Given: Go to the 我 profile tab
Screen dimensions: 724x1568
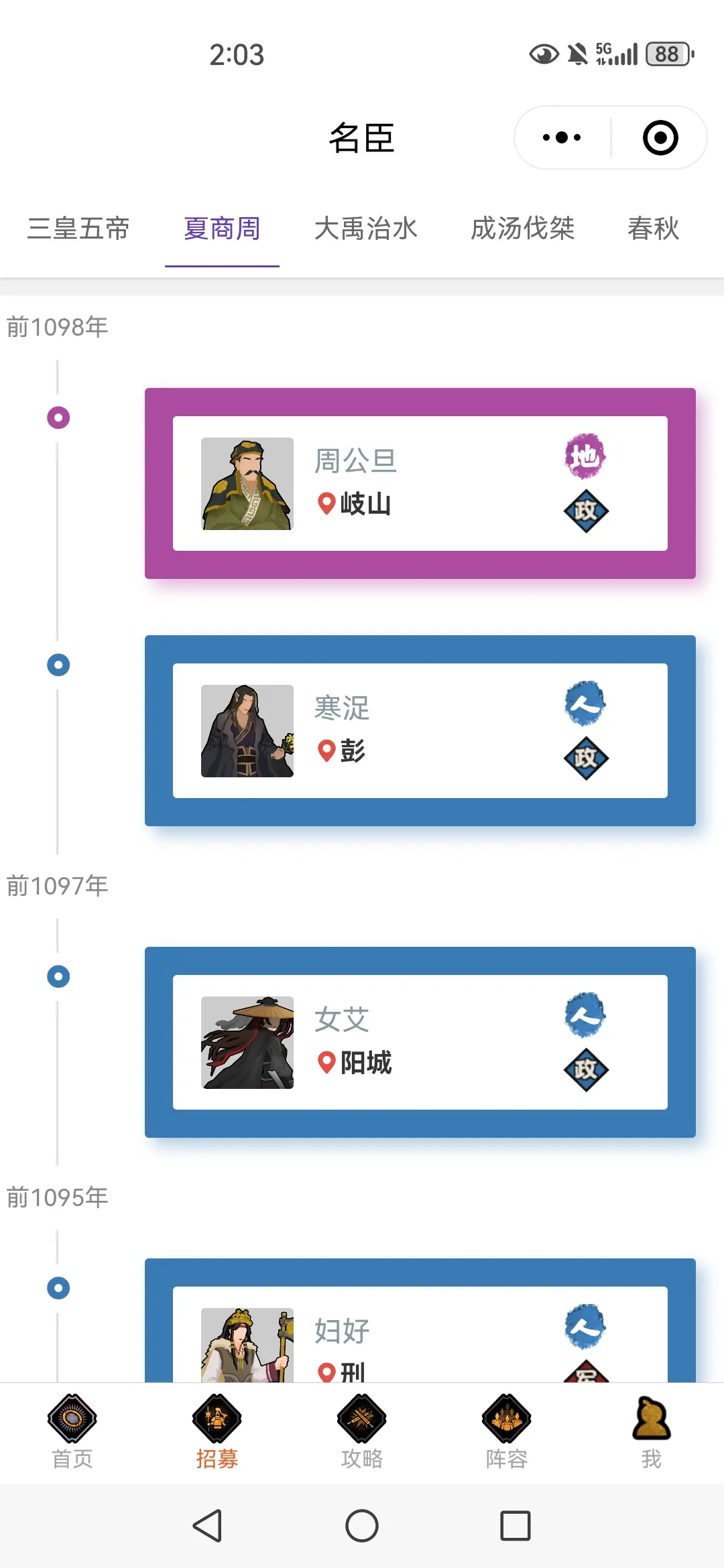Looking at the screenshot, I should [x=652, y=1431].
